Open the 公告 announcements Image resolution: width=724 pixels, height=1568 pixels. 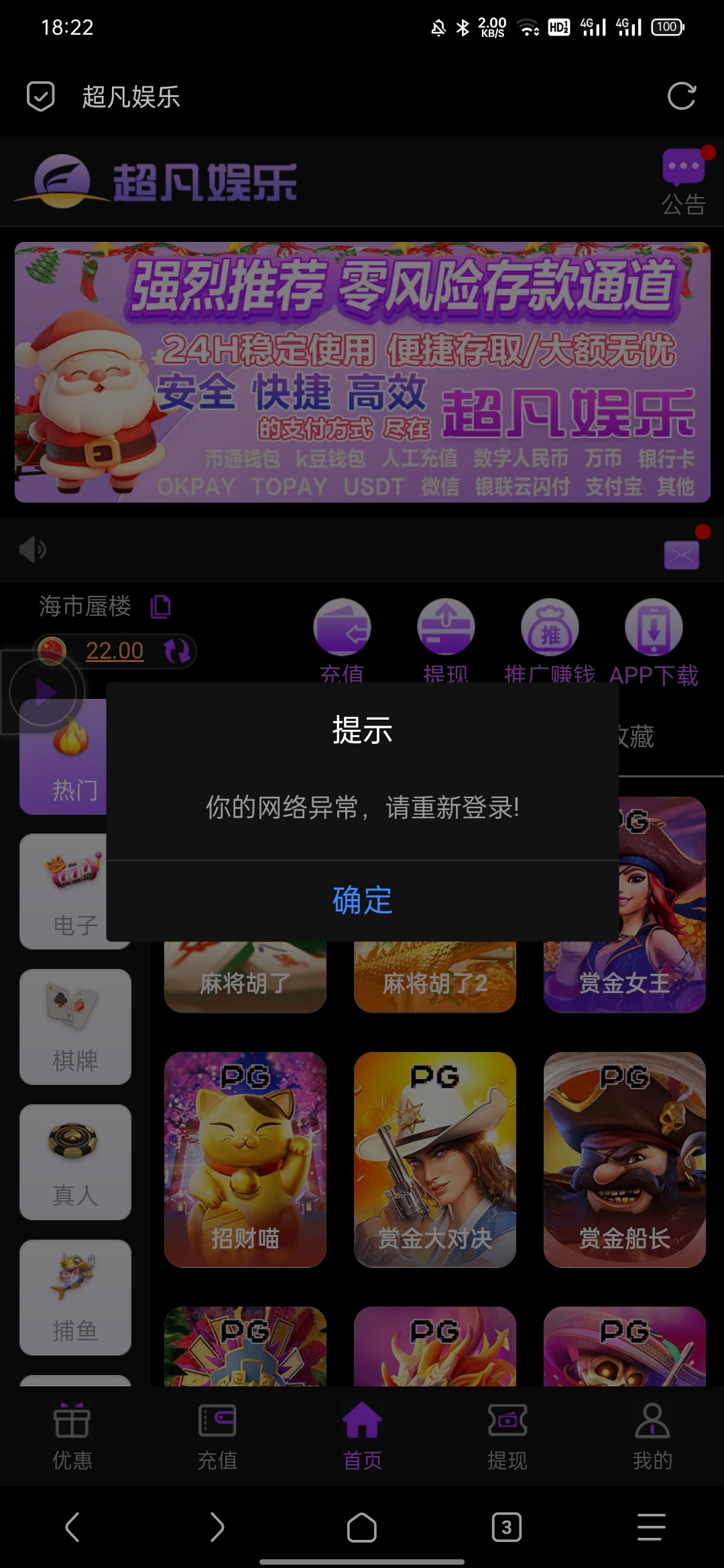[683, 181]
